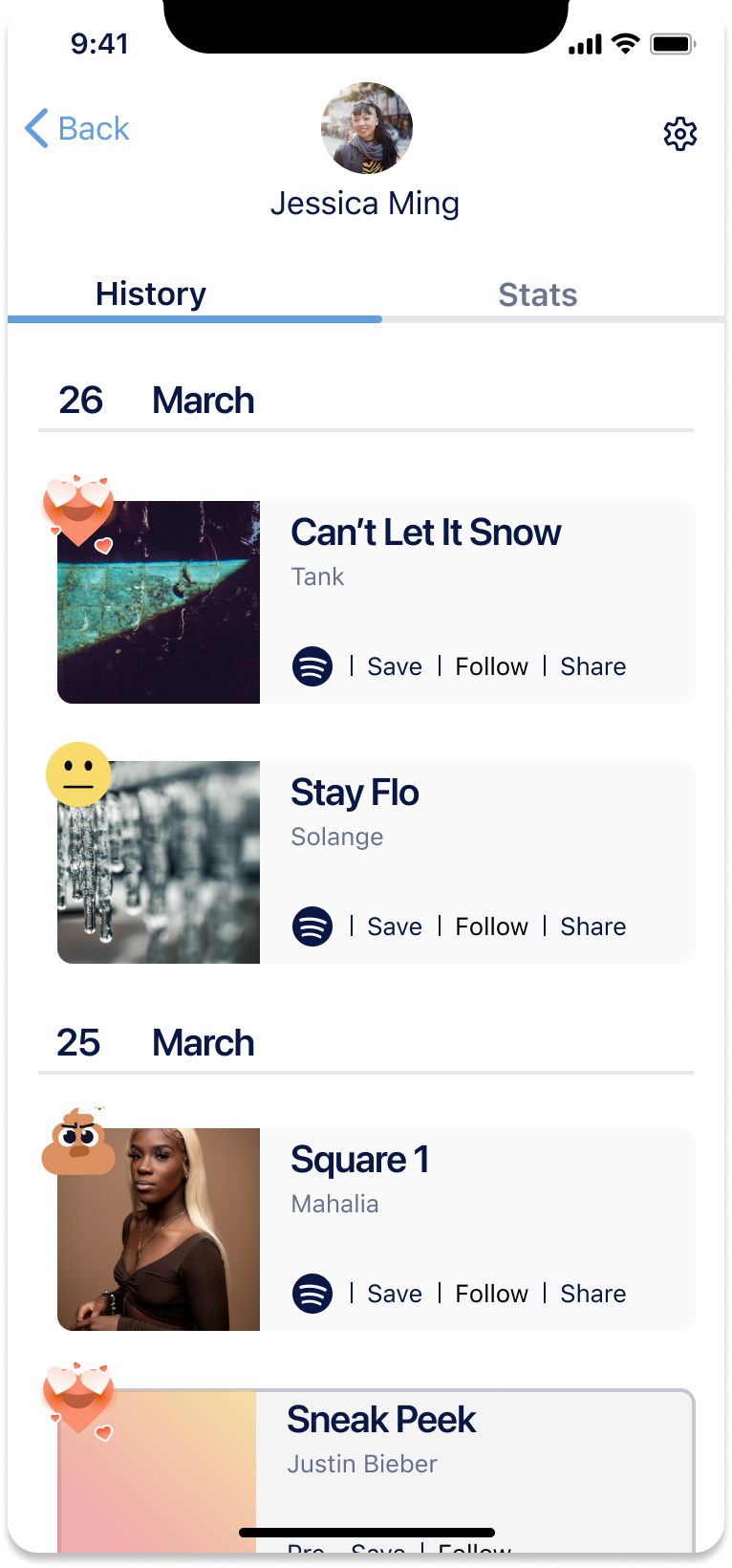732x1568 pixels.
Task: Save the song Stay Flo
Action: (395, 926)
